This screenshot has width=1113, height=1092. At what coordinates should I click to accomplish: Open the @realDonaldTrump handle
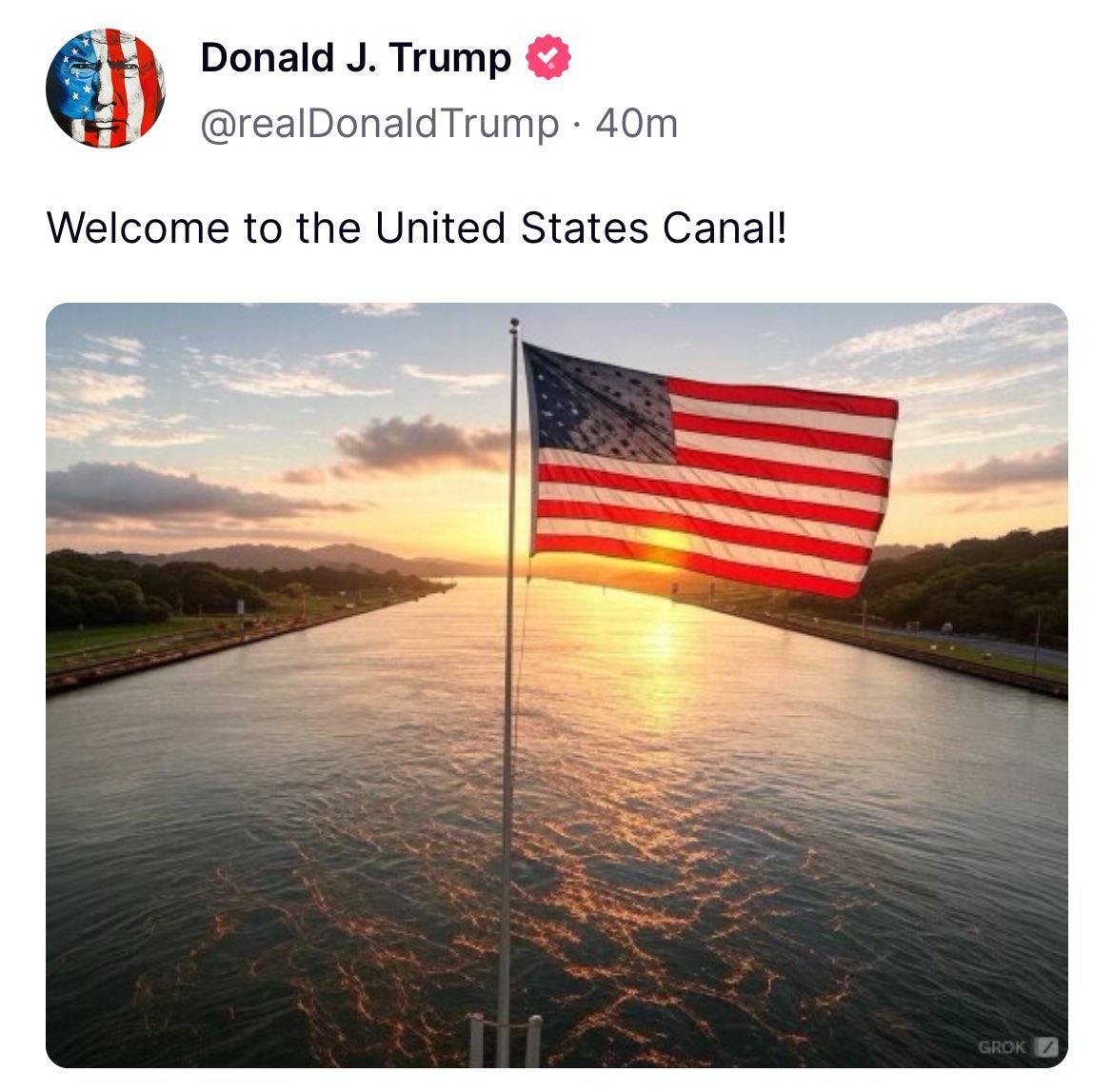[x=379, y=124]
